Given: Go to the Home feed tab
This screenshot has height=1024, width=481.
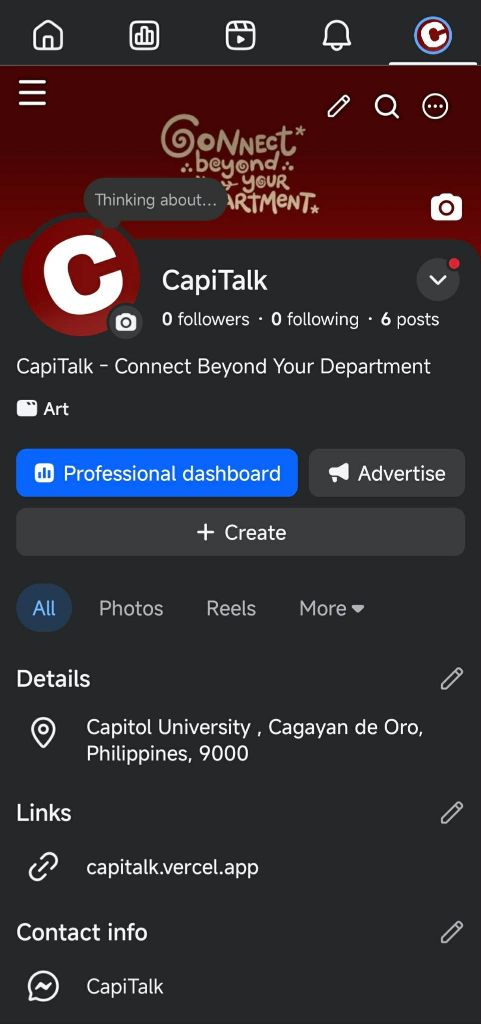Looking at the screenshot, I should coord(48,35).
